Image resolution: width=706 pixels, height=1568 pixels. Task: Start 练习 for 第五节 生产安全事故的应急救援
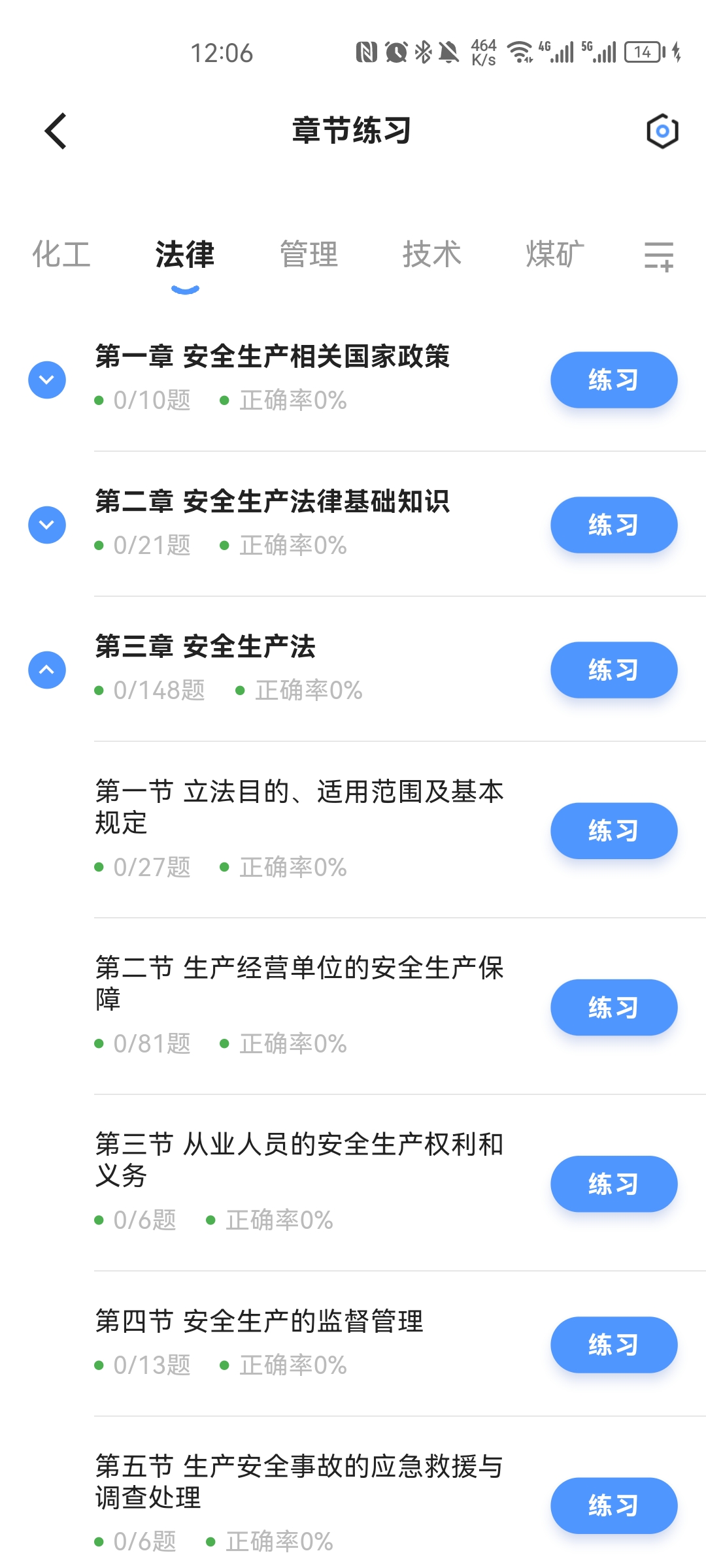tap(613, 1507)
